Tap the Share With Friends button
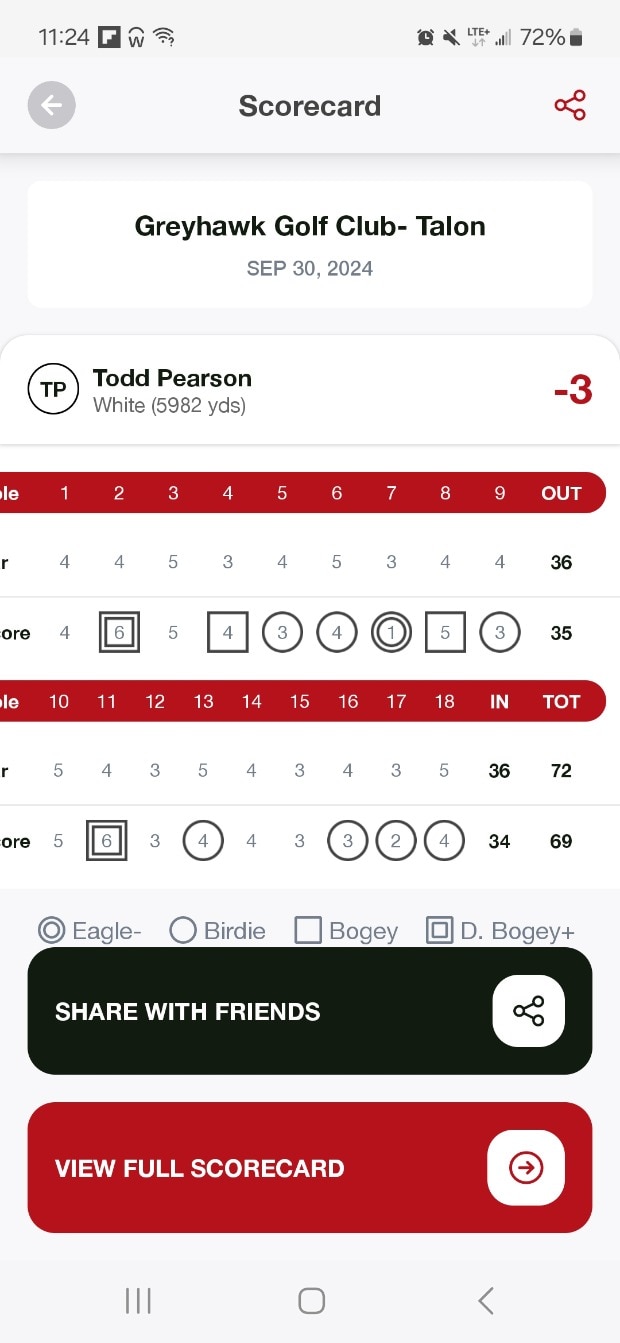Viewport: 620px width, 1343px height. (x=309, y=1011)
